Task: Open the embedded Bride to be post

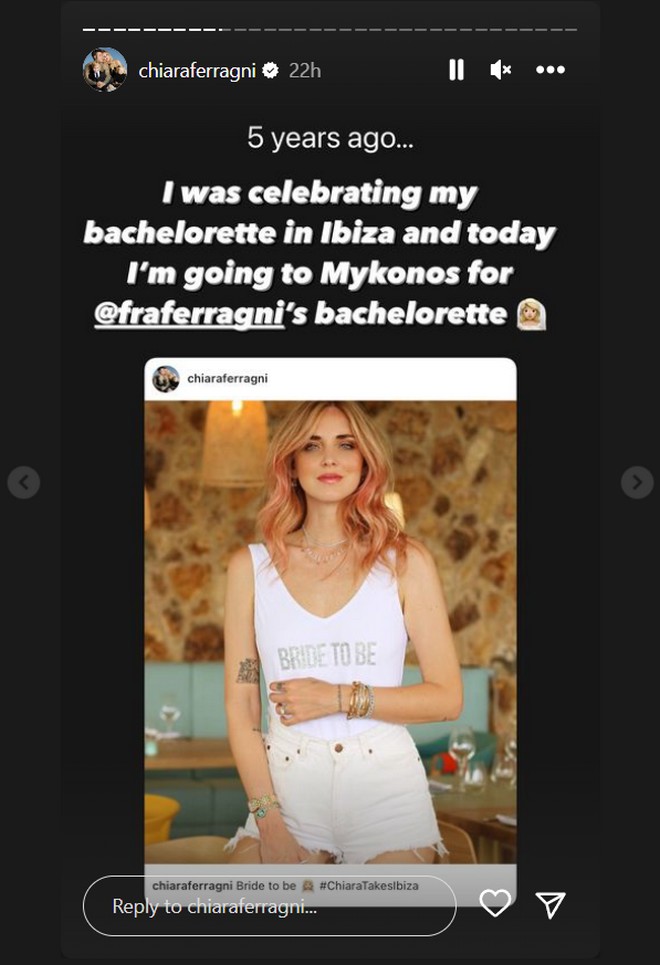Action: point(330,620)
